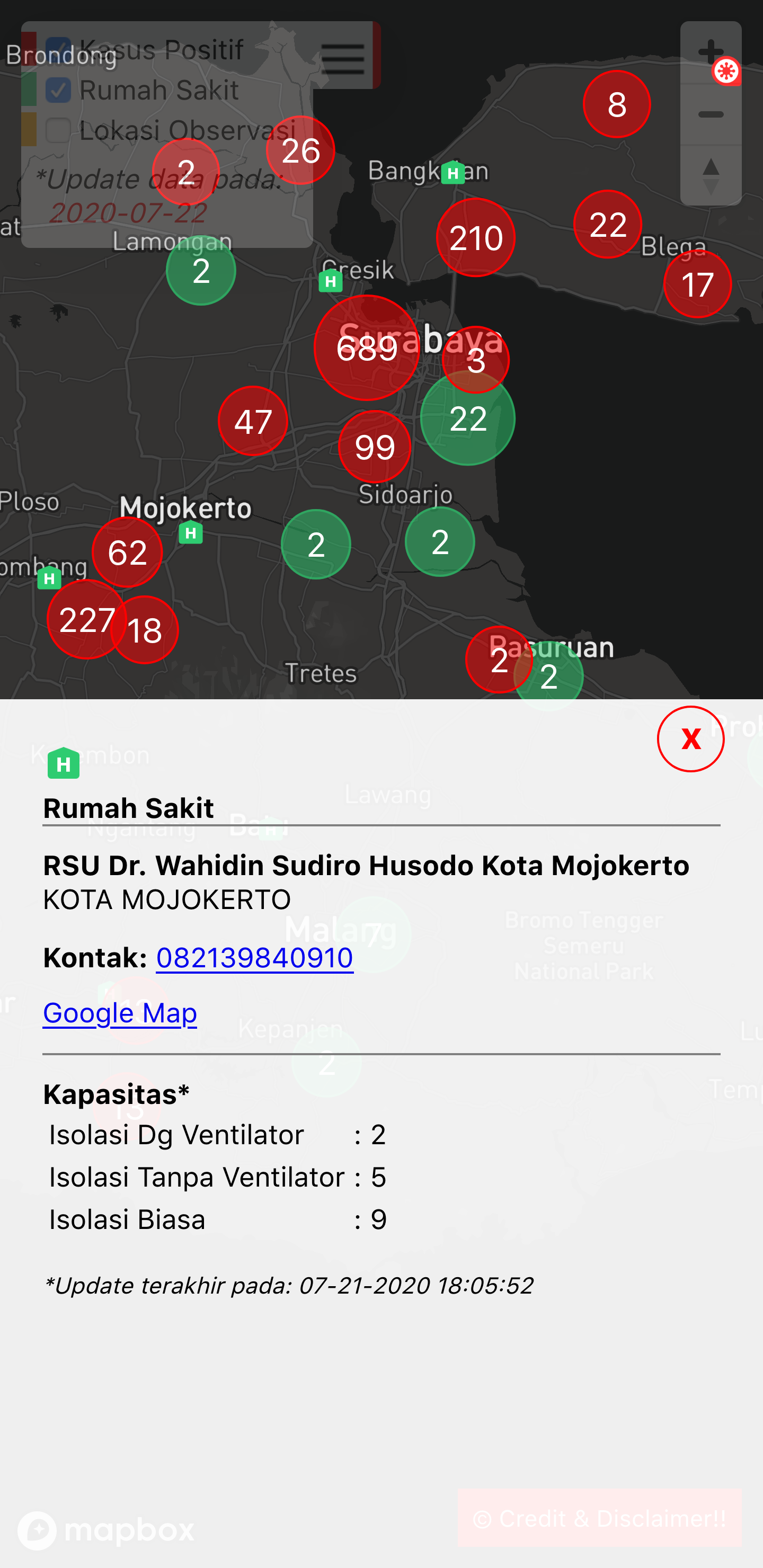Toggle the Kasus Positif checkbox
The height and width of the screenshot is (1568, 763).
coord(58,50)
